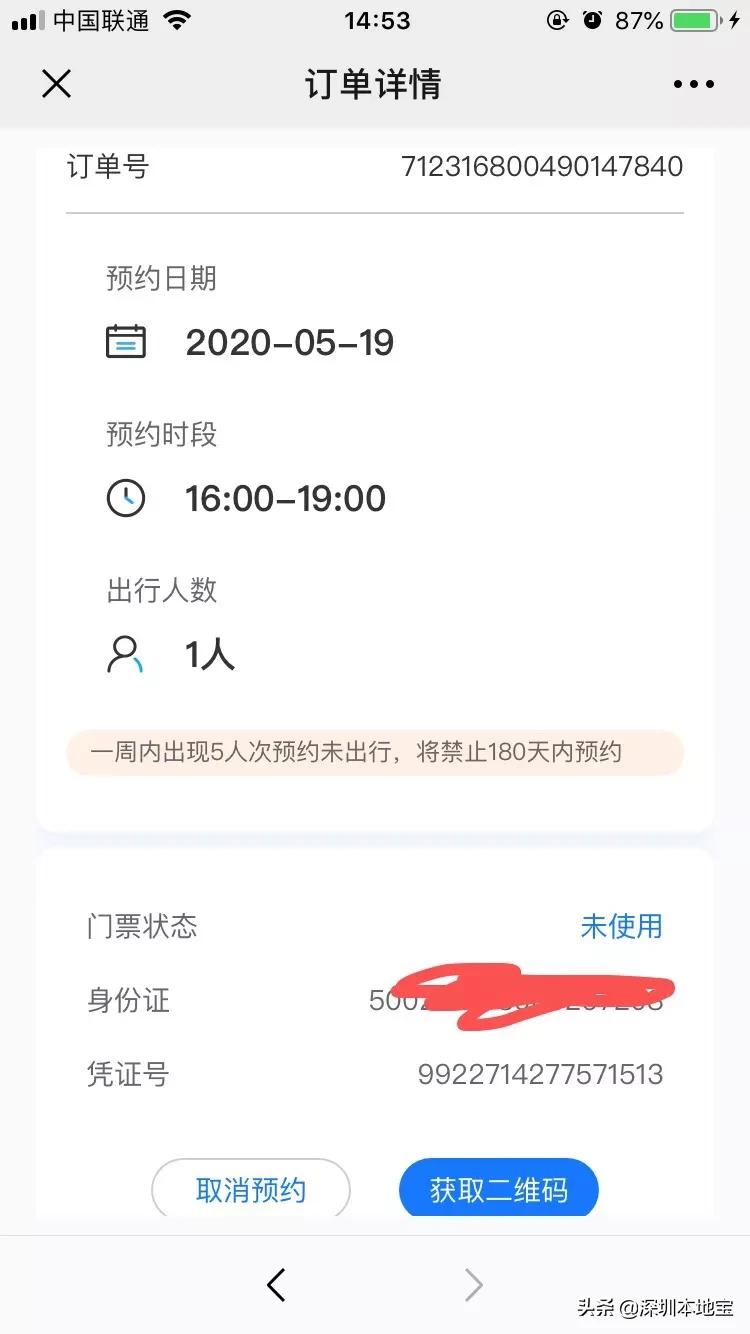Image resolution: width=750 pixels, height=1334 pixels.
Task: Select the order number 712316800490147840
Action: [x=543, y=166]
